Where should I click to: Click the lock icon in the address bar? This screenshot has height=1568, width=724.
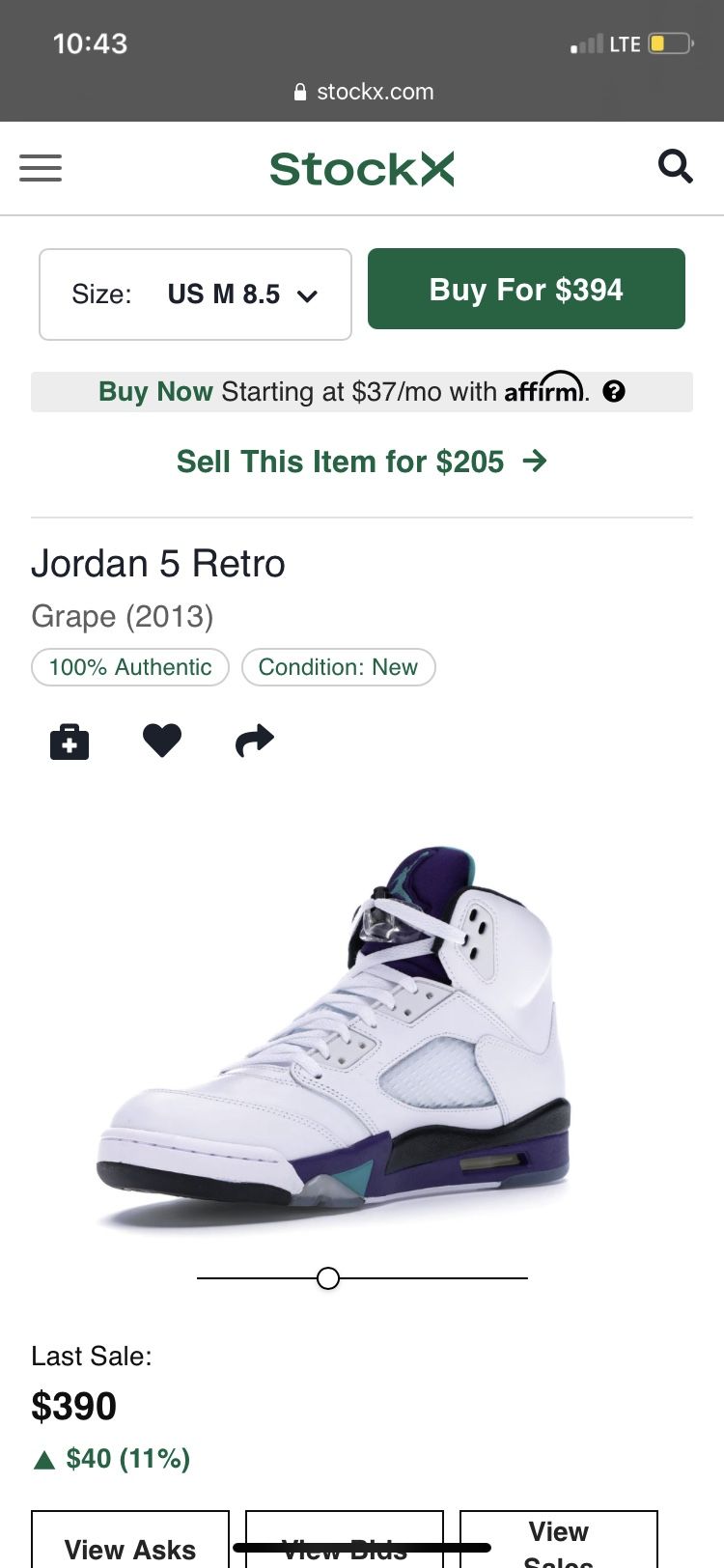[299, 92]
